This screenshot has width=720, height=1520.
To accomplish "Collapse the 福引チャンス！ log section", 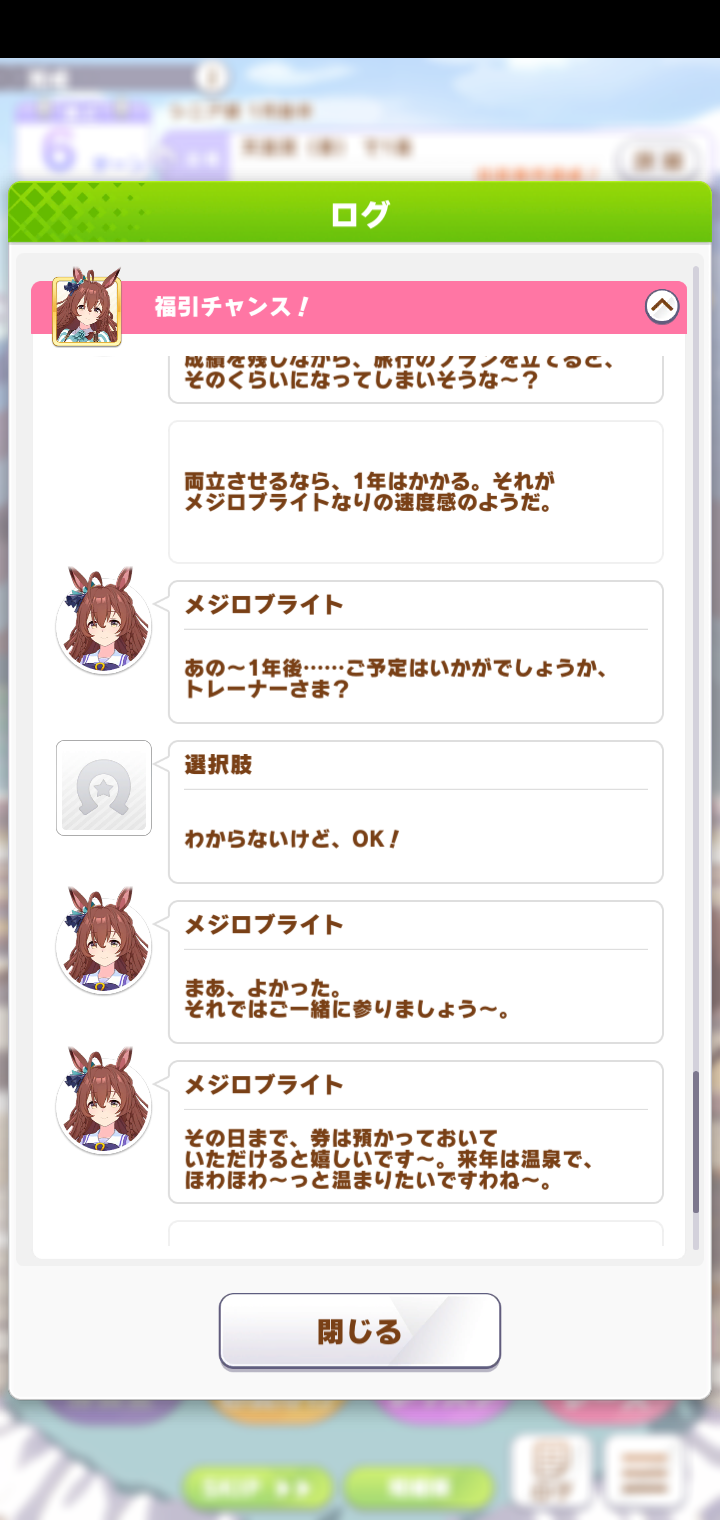I will (x=662, y=306).
